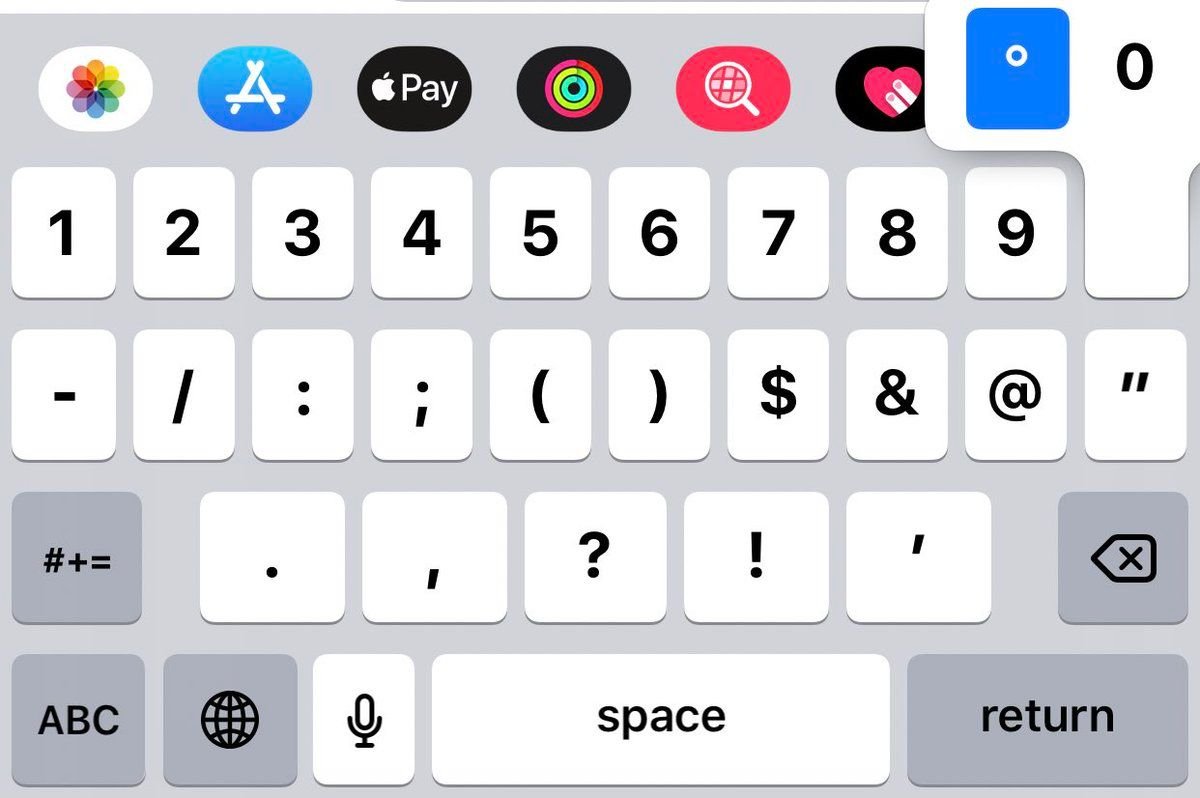1200x798 pixels.
Task: Open the Digital Touch heart app
Action: [882, 90]
